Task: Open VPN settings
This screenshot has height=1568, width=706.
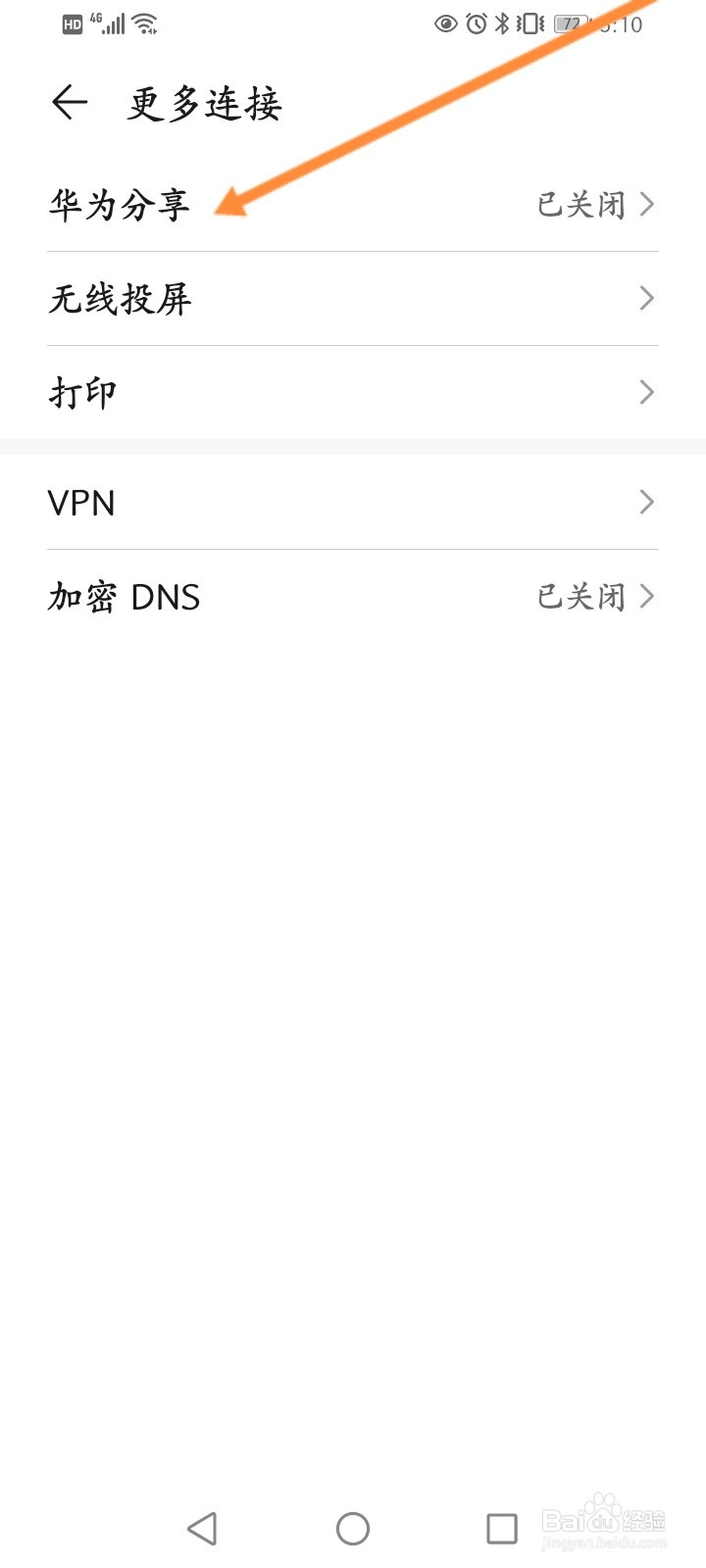Action: pyautogui.click(x=352, y=503)
